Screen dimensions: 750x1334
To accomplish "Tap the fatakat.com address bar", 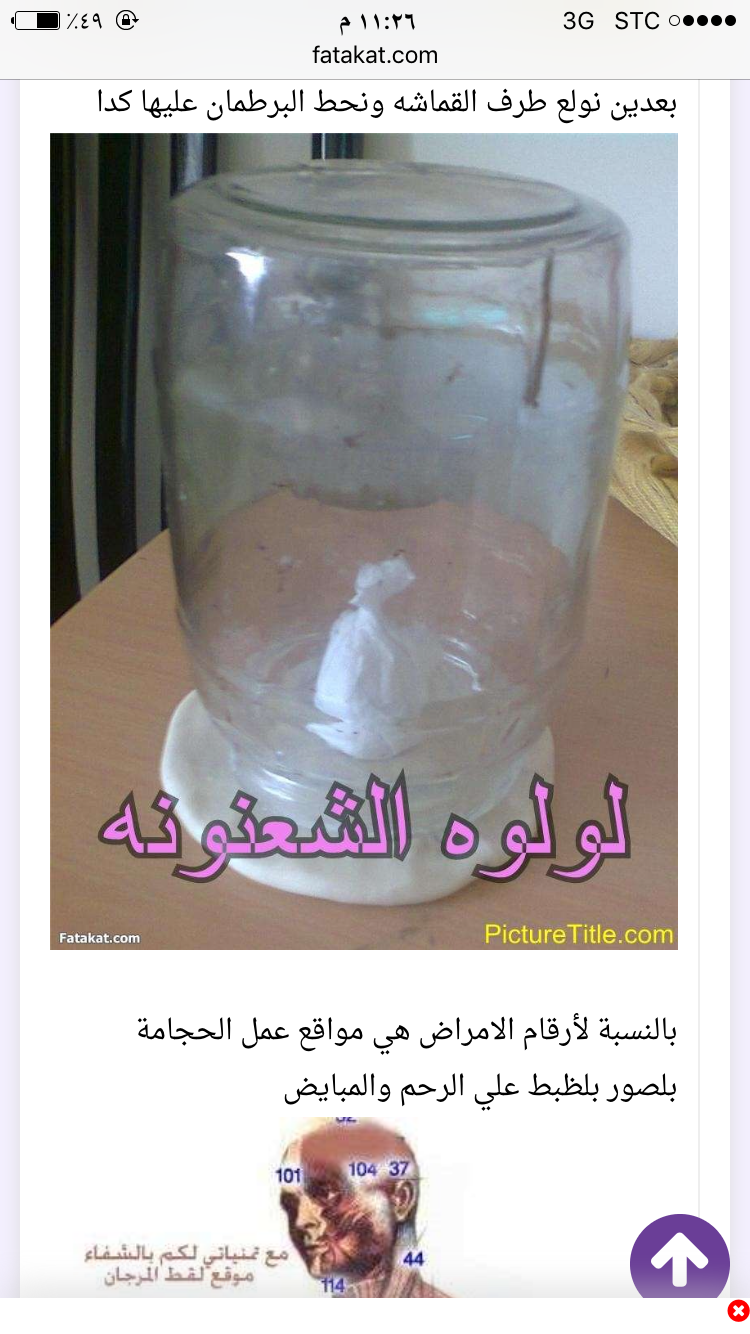I will point(375,55).
